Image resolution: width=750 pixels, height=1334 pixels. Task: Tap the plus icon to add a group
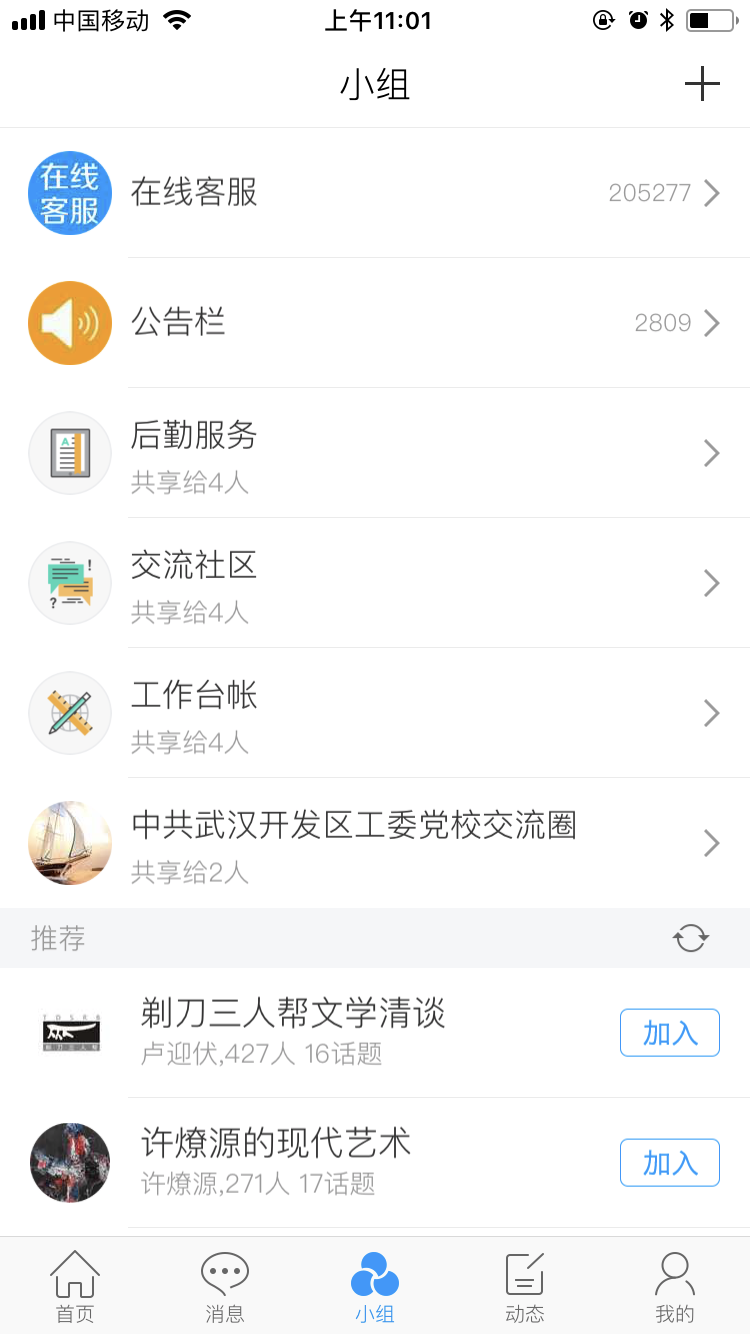click(702, 85)
